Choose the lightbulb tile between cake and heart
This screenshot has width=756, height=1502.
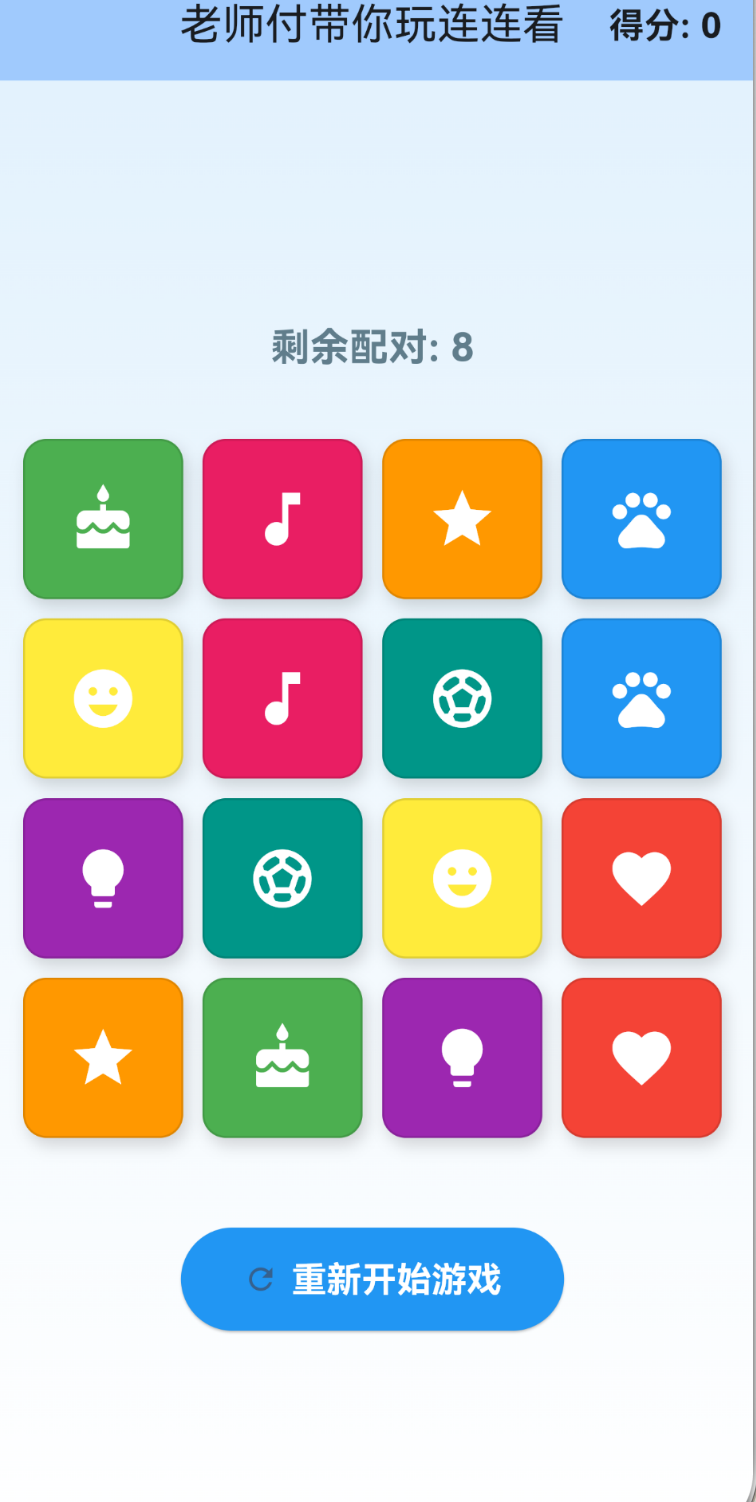(x=462, y=1057)
